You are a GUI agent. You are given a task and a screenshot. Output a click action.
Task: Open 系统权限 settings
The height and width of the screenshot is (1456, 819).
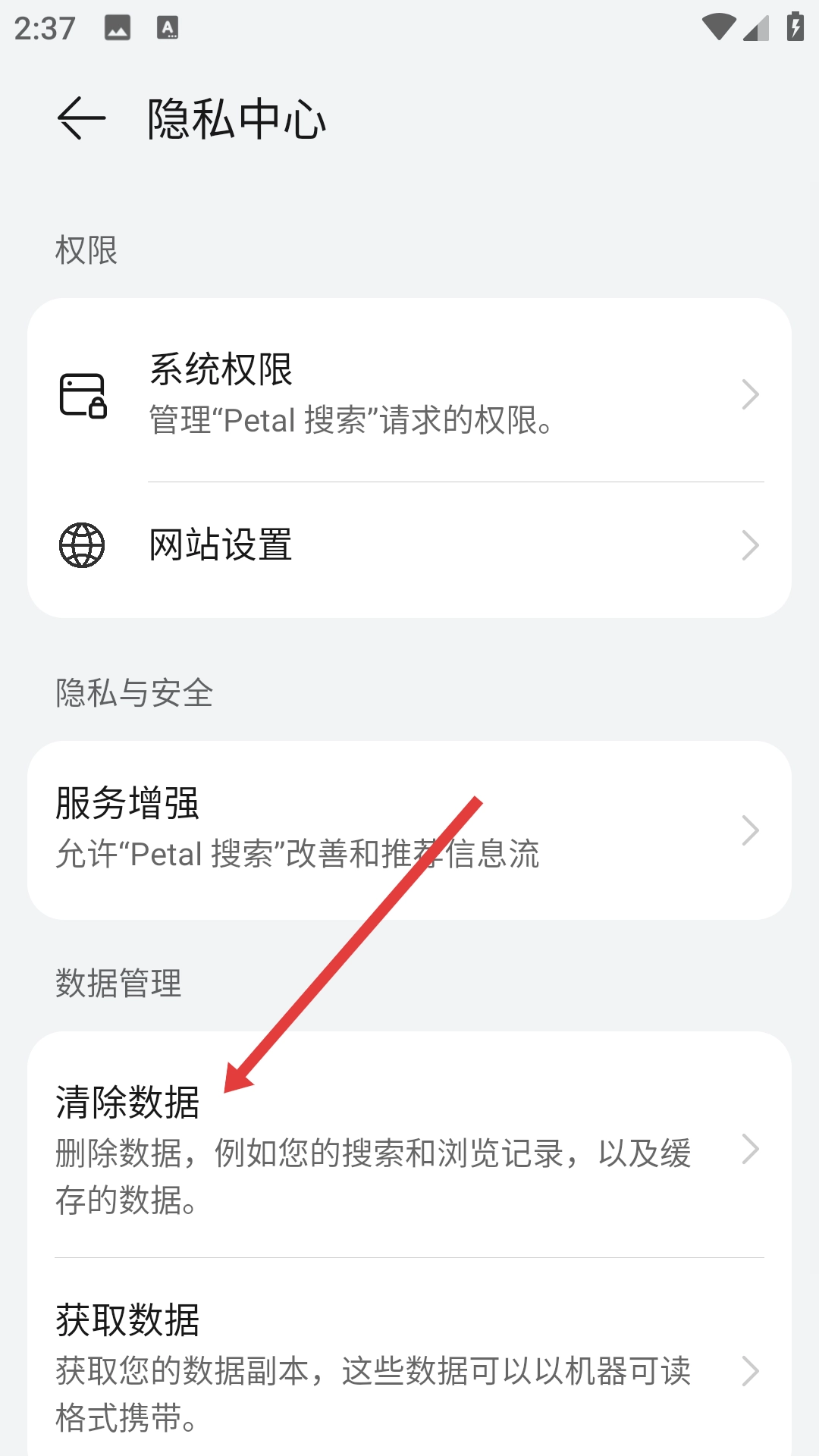click(409, 394)
